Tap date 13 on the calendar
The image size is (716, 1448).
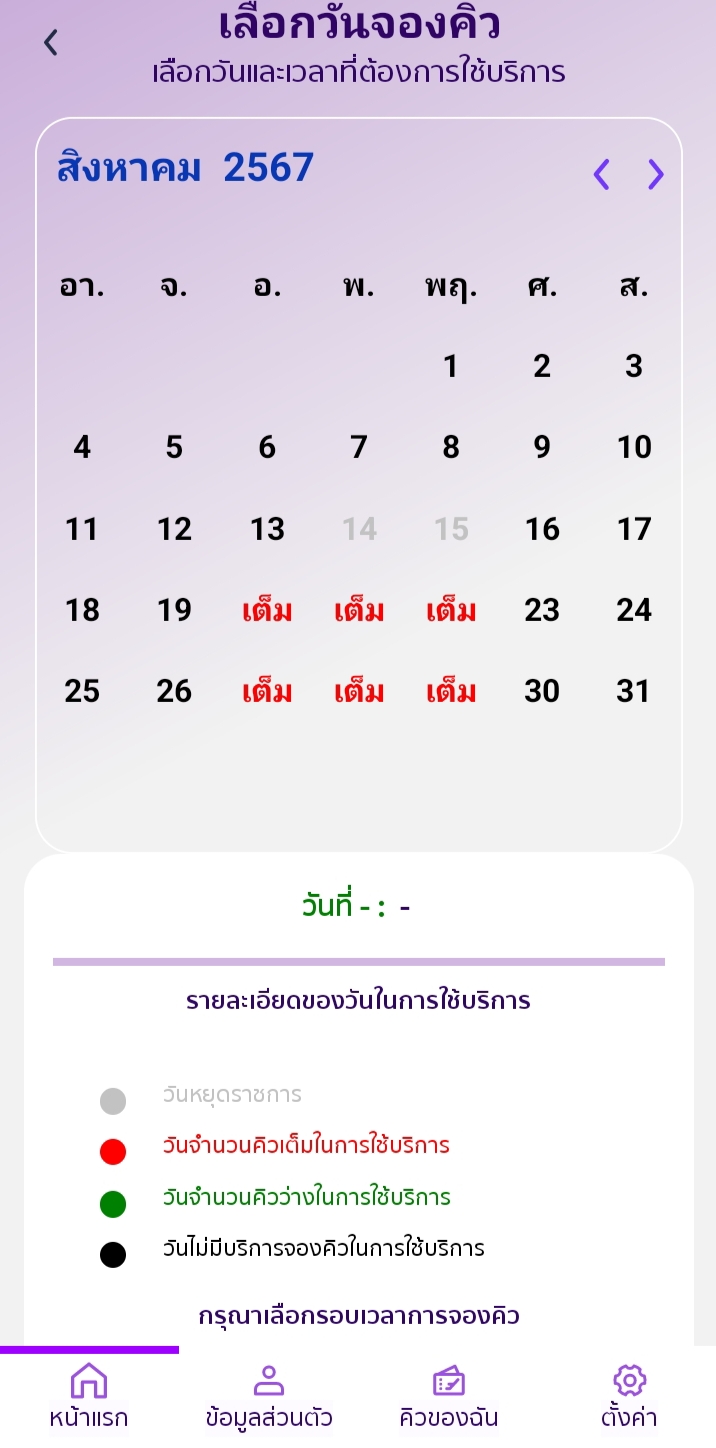point(267,529)
